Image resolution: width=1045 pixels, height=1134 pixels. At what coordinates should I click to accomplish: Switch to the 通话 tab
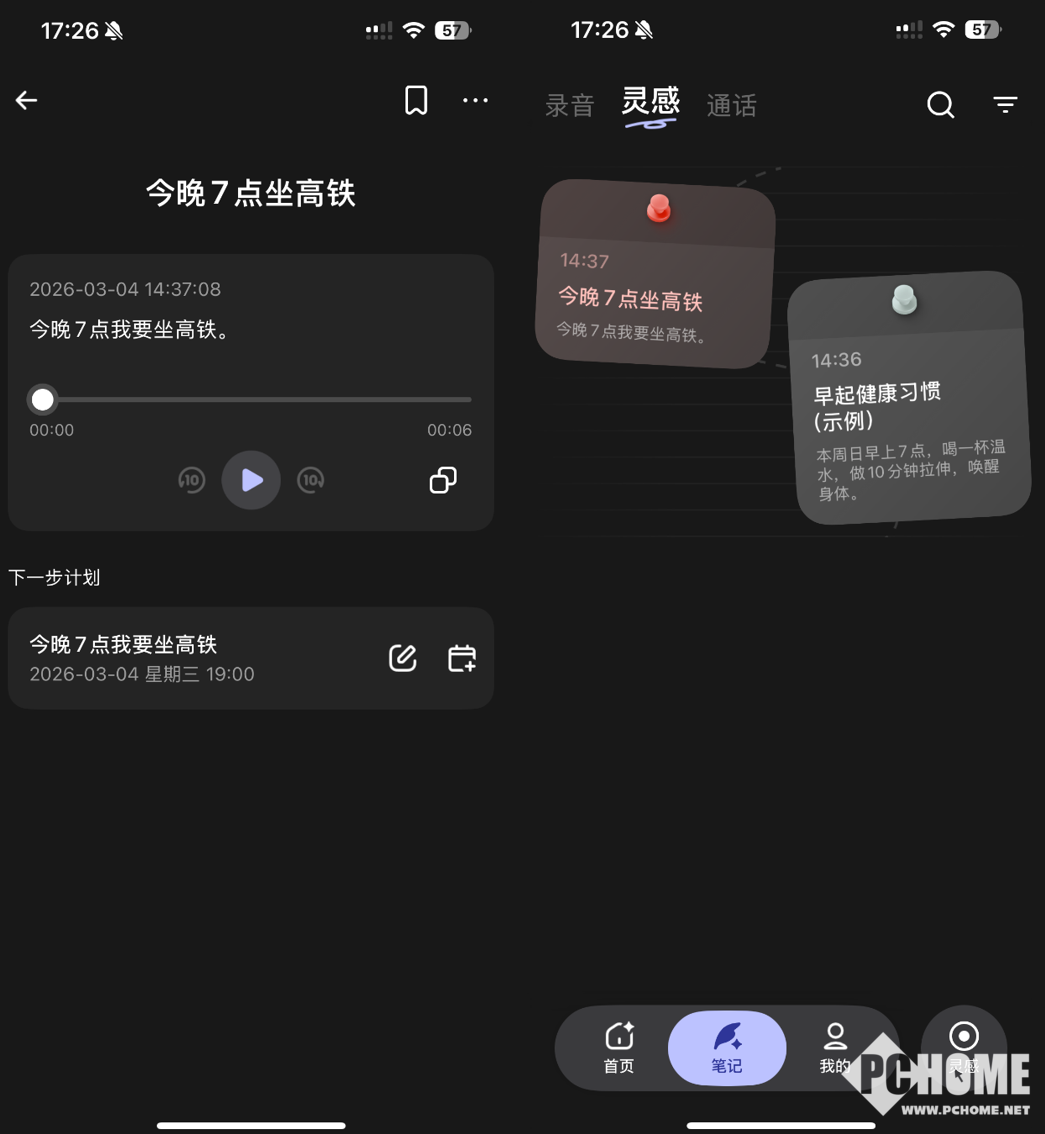(731, 105)
